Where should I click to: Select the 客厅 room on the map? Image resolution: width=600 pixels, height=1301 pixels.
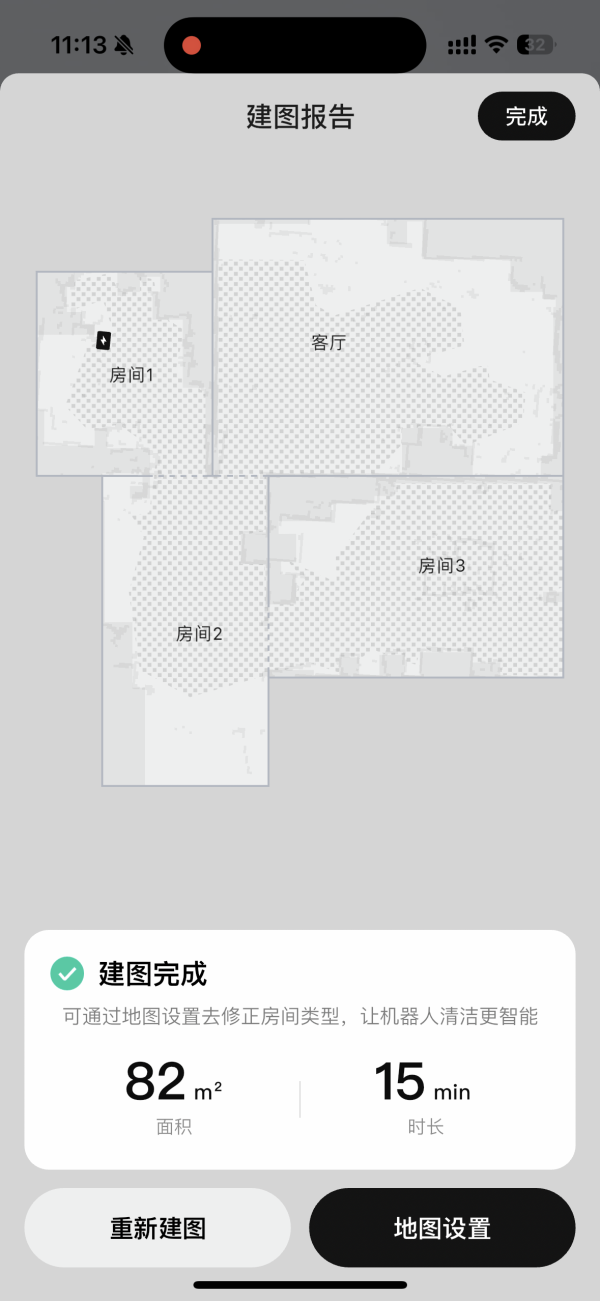[x=328, y=343]
